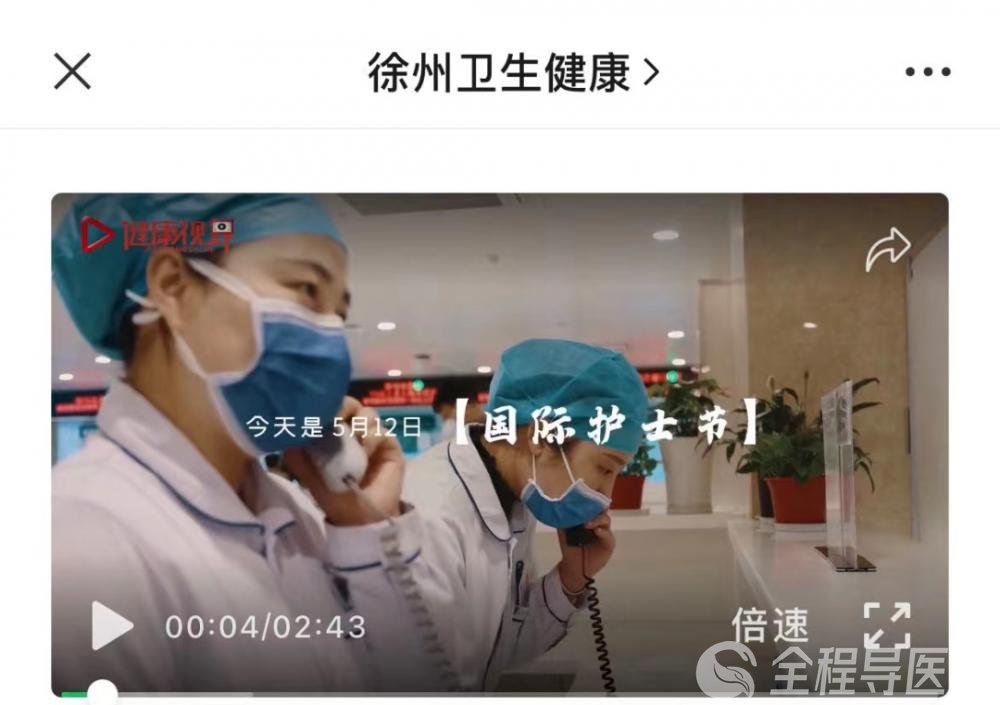Share the video using the arrow icon
This screenshot has width=1000, height=705.
887,250
